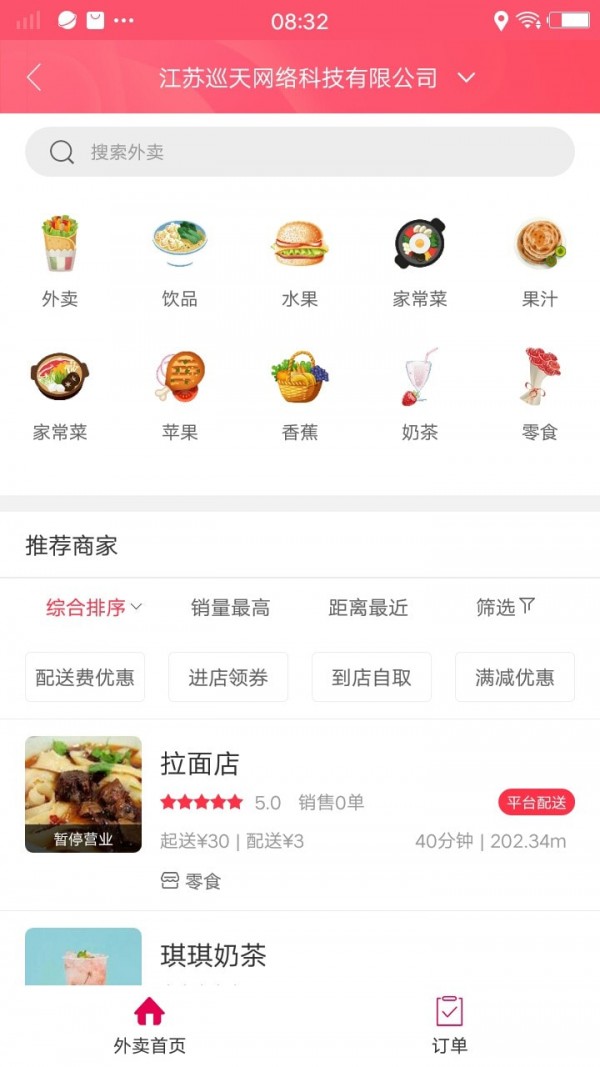The height and width of the screenshot is (1067, 600).
Task: Apply the 配送费优惠 filter chip
Action: (85, 677)
